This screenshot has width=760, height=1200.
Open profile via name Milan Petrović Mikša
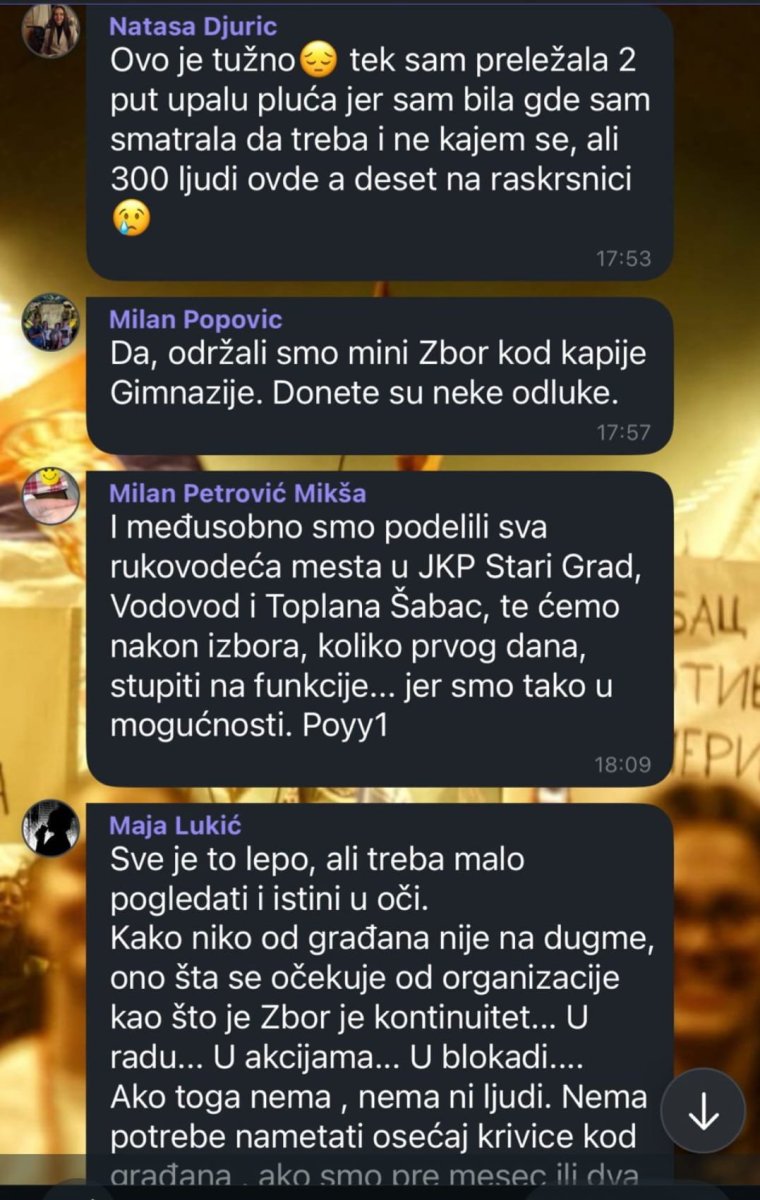[x=236, y=492]
